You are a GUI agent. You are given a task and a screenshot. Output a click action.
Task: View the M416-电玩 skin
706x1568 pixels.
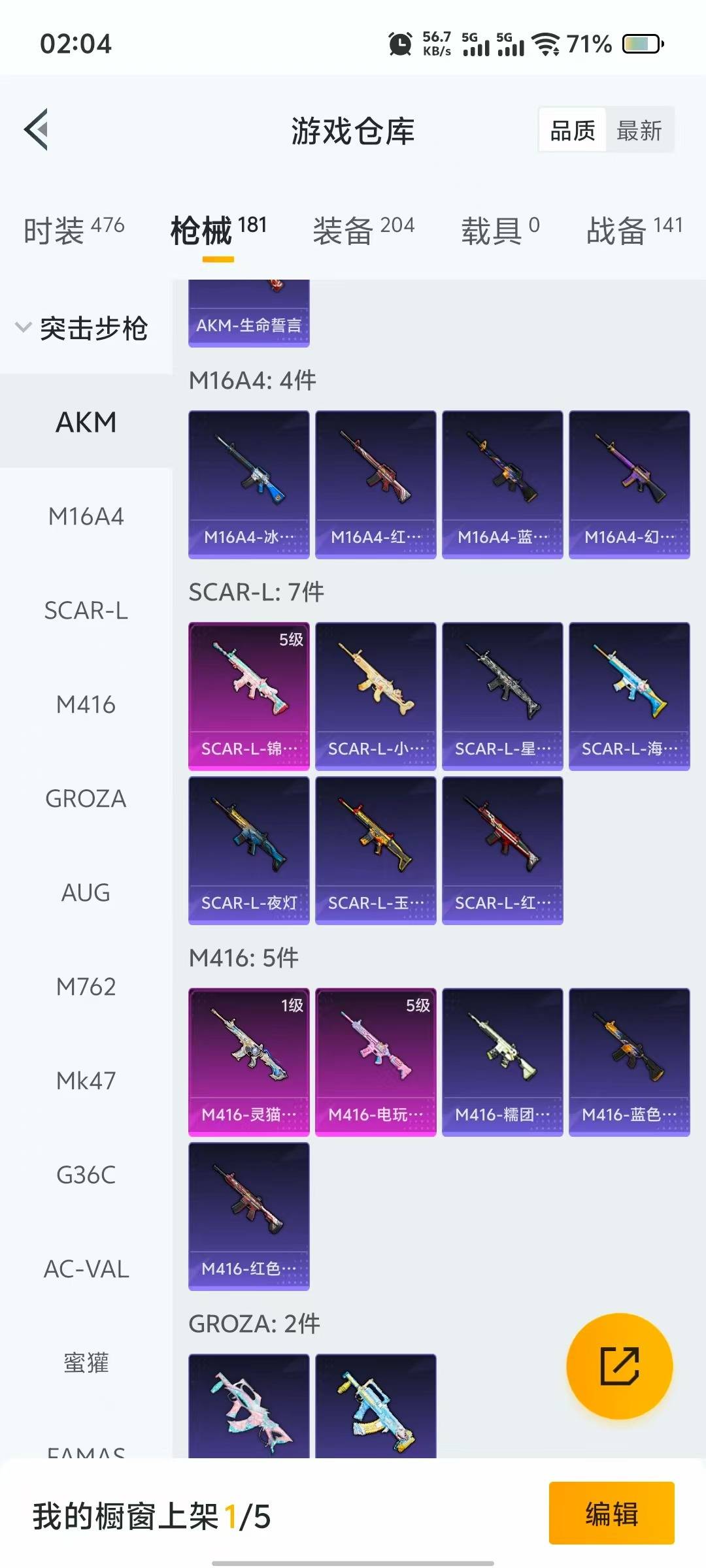pos(376,1062)
